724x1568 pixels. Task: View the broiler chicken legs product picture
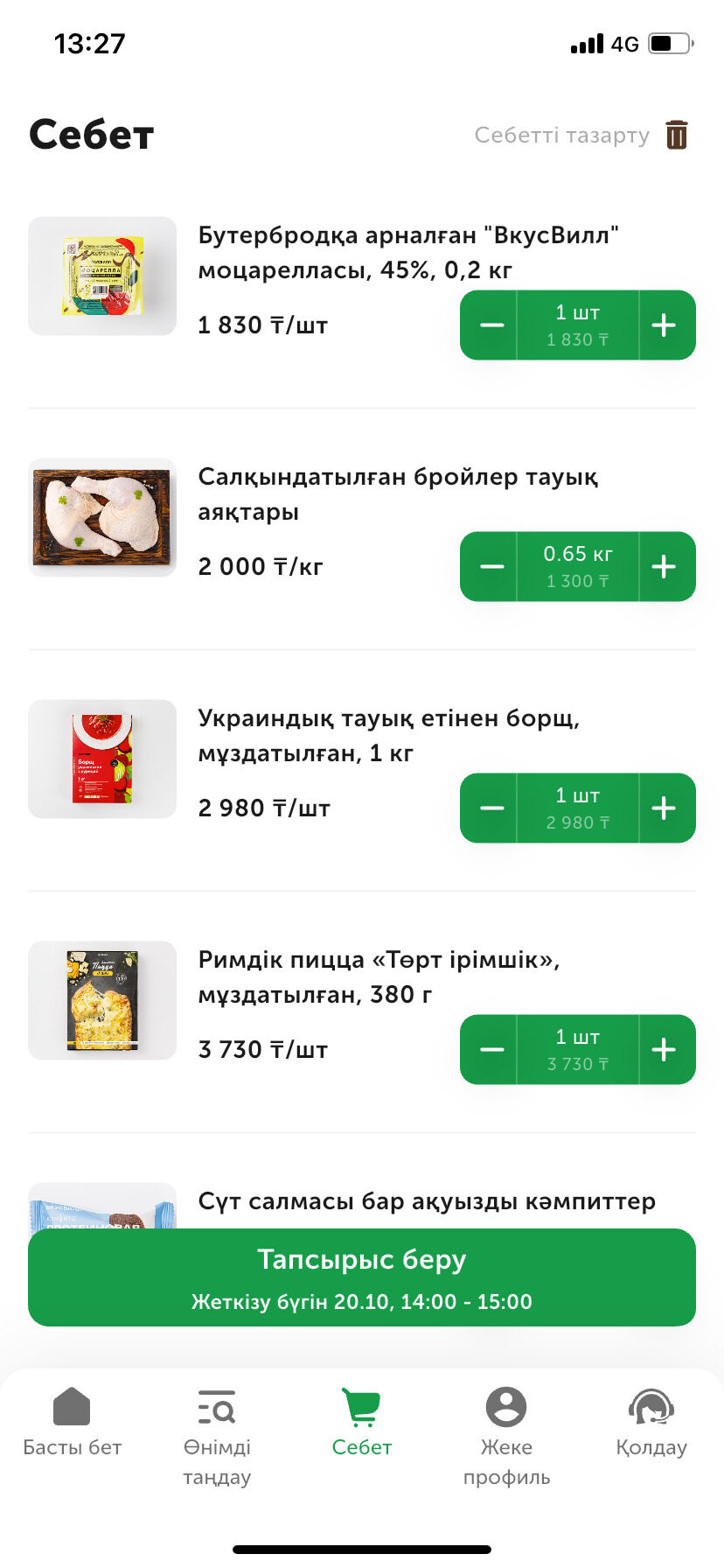coord(102,518)
